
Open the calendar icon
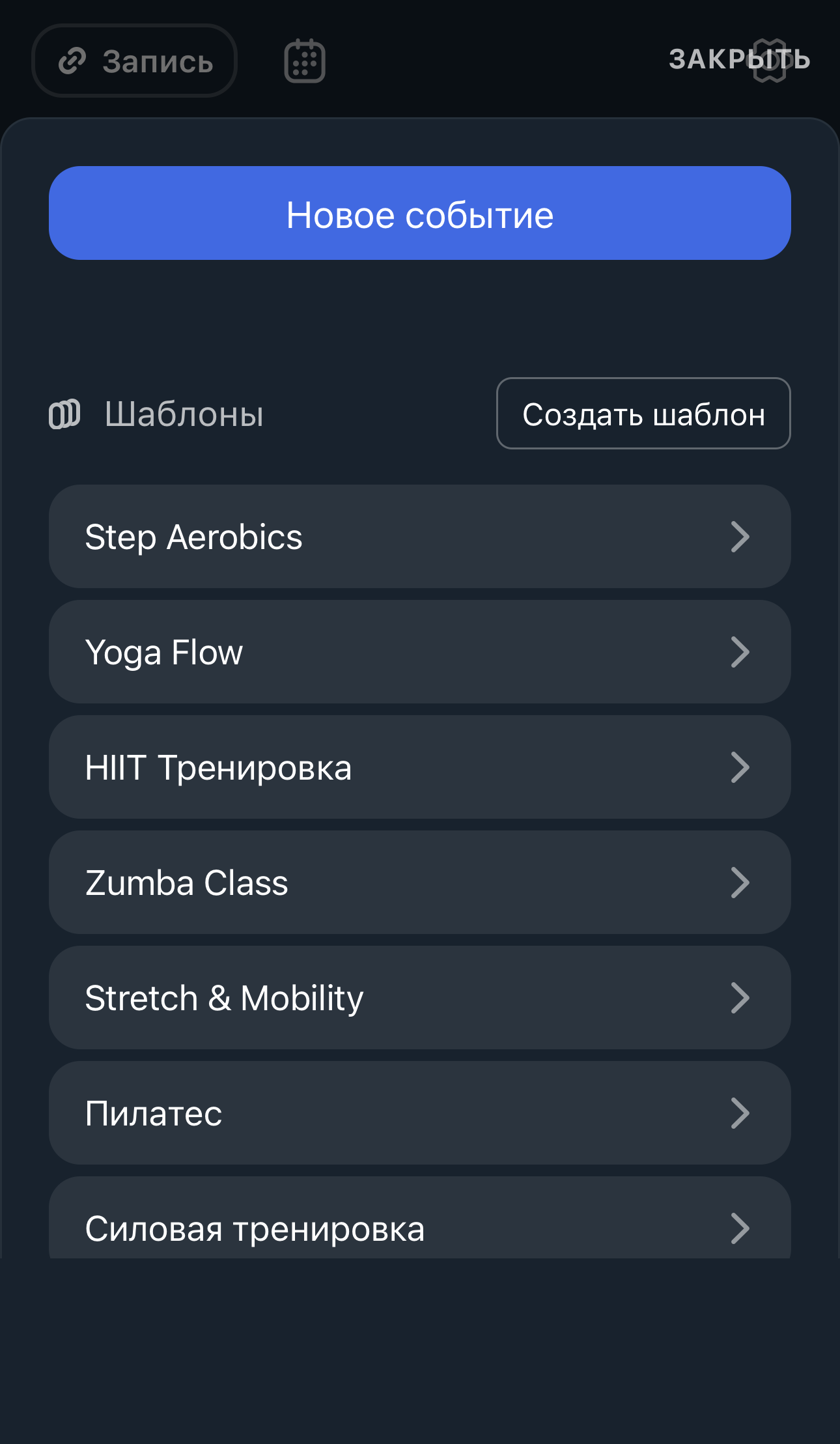pos(305,61)
